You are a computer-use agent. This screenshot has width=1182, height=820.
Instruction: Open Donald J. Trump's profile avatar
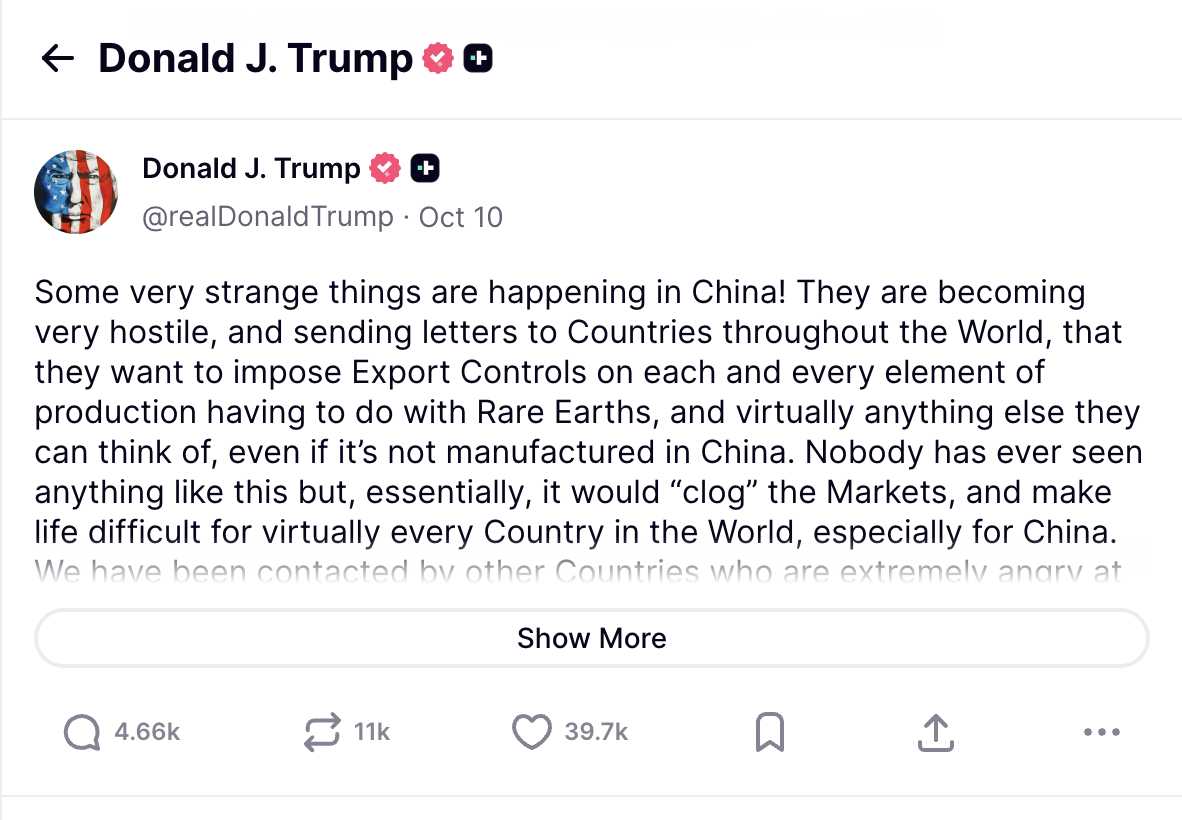tap(76, 192)
